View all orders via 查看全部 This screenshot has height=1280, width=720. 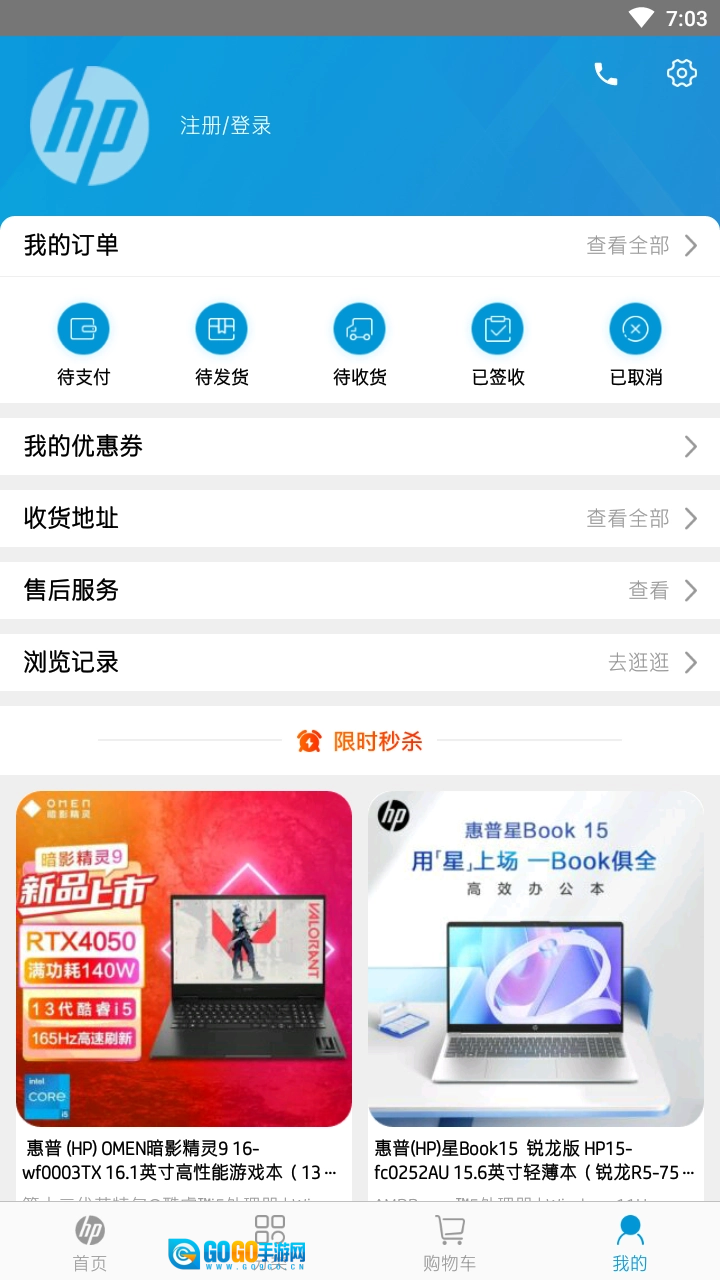(x=641, y=246)
